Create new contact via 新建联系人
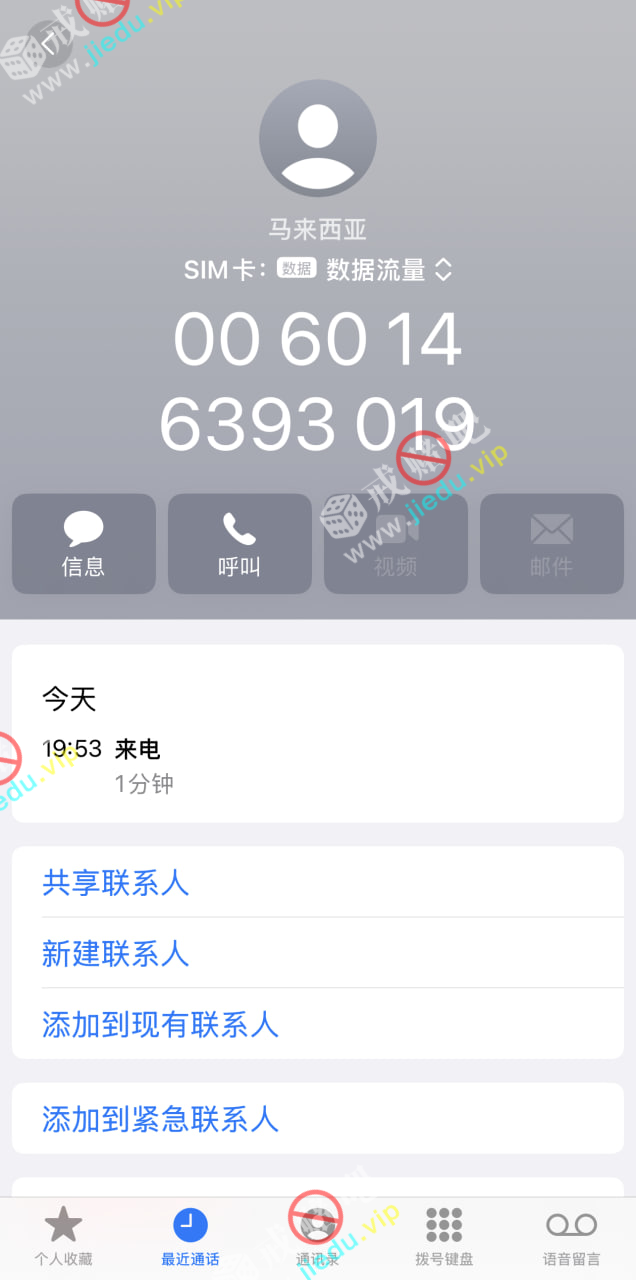 pos(116,953)
